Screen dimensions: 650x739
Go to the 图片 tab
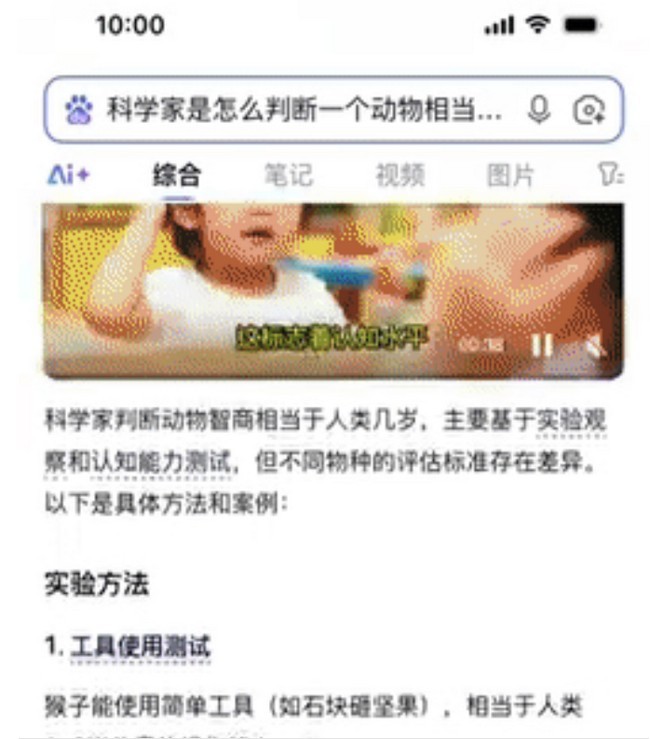(510, 176)
